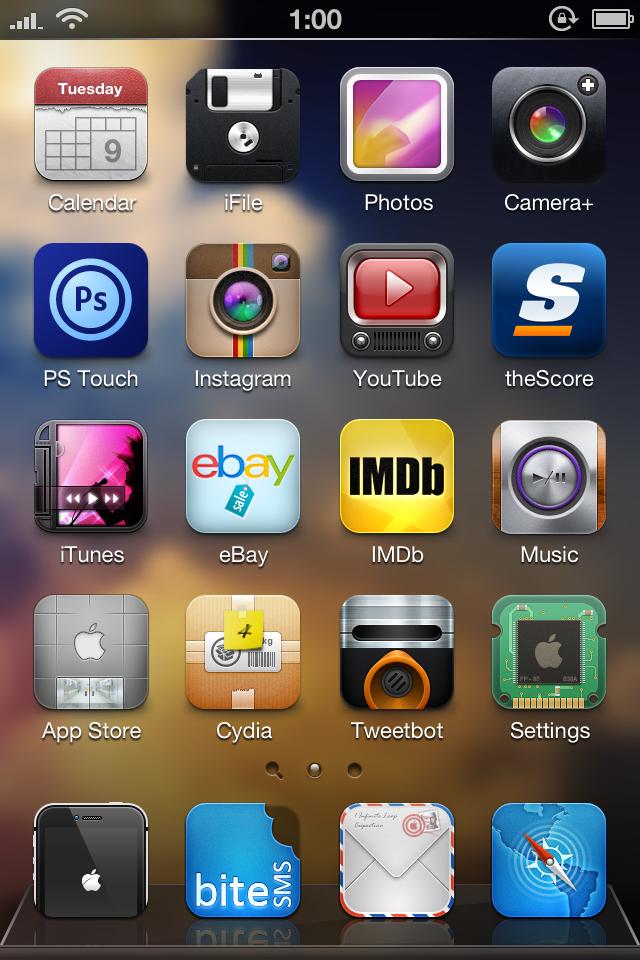Viewport: 640px width, 960px height.
Task: Open the Photos app
Action: tap(397, 125)
